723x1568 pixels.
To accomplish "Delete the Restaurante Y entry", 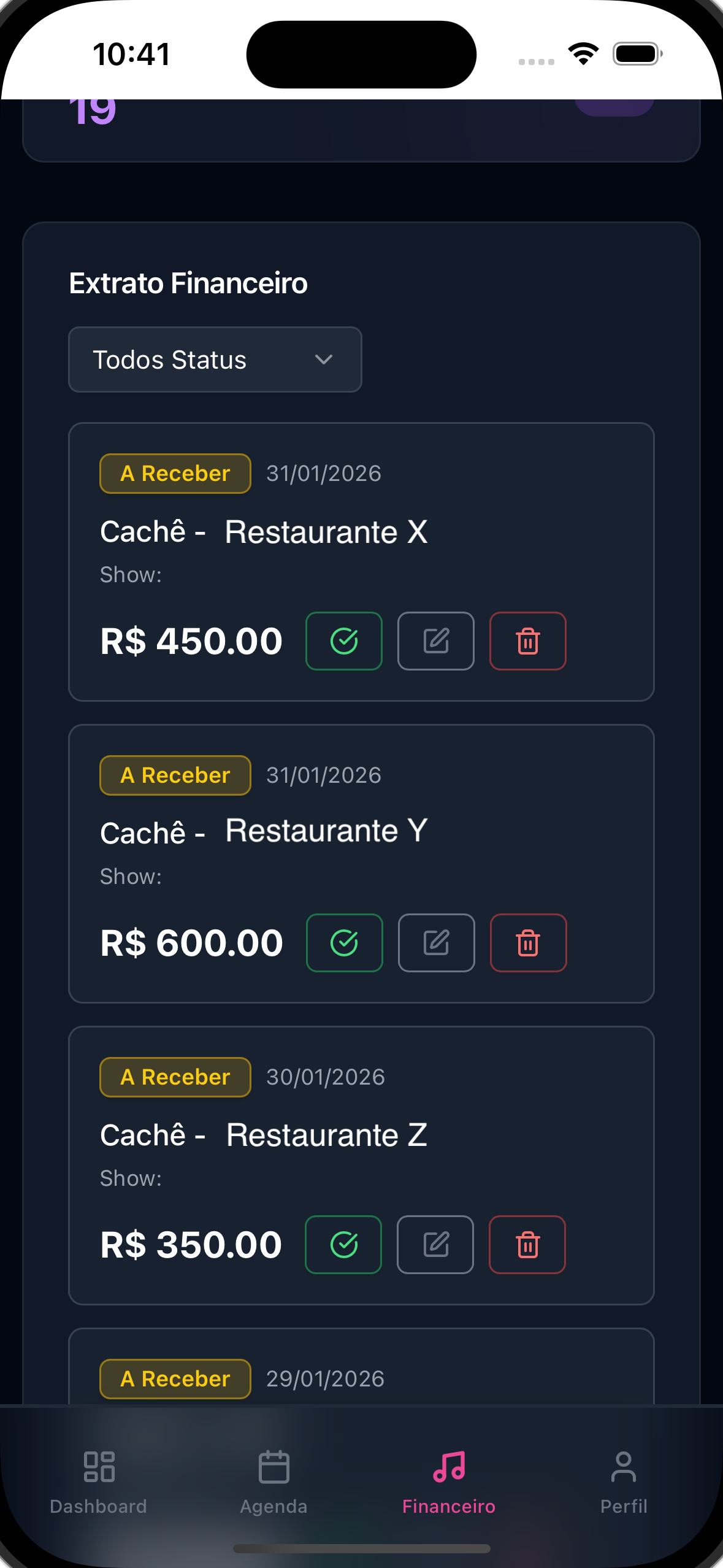I will (x=528, y=942).
